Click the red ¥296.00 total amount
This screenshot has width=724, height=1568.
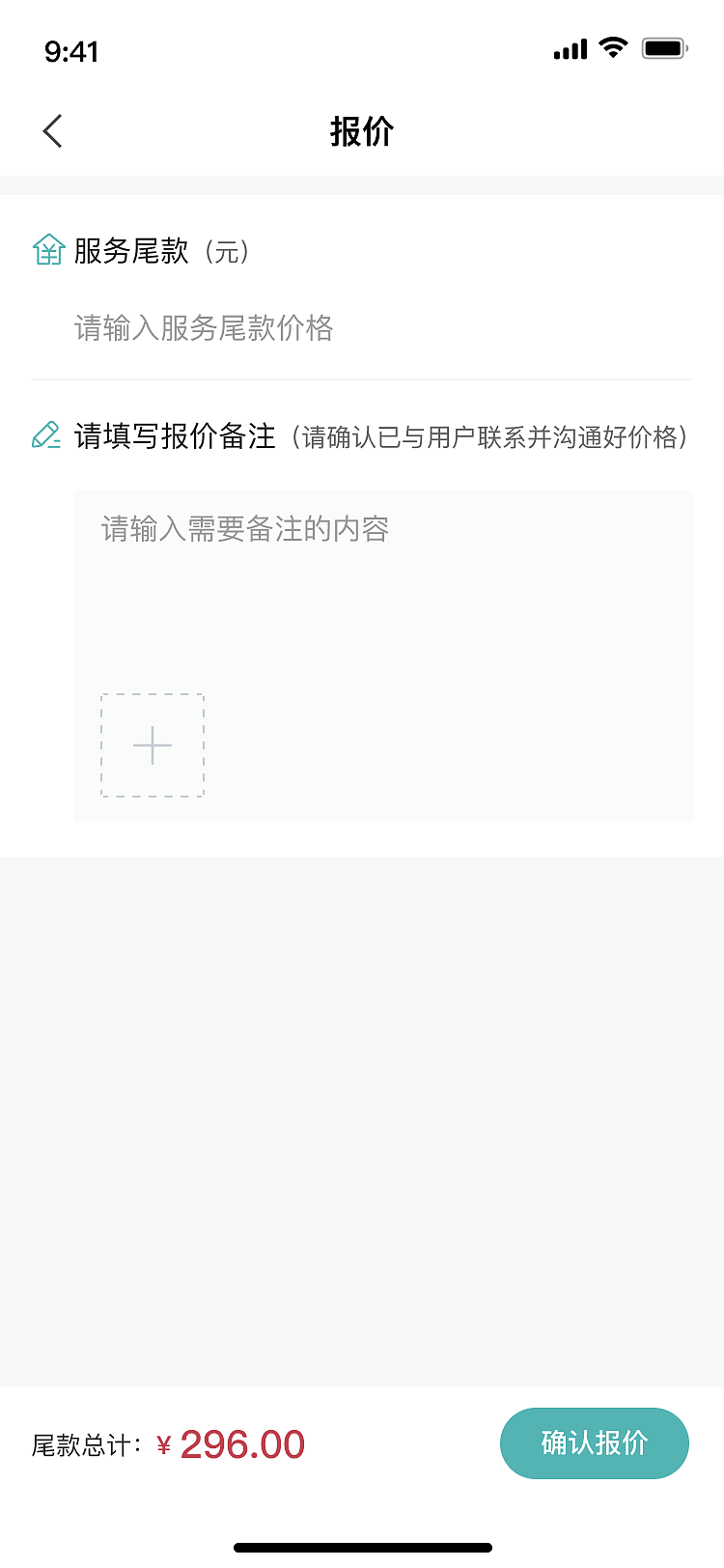[x=232, y=1443]
